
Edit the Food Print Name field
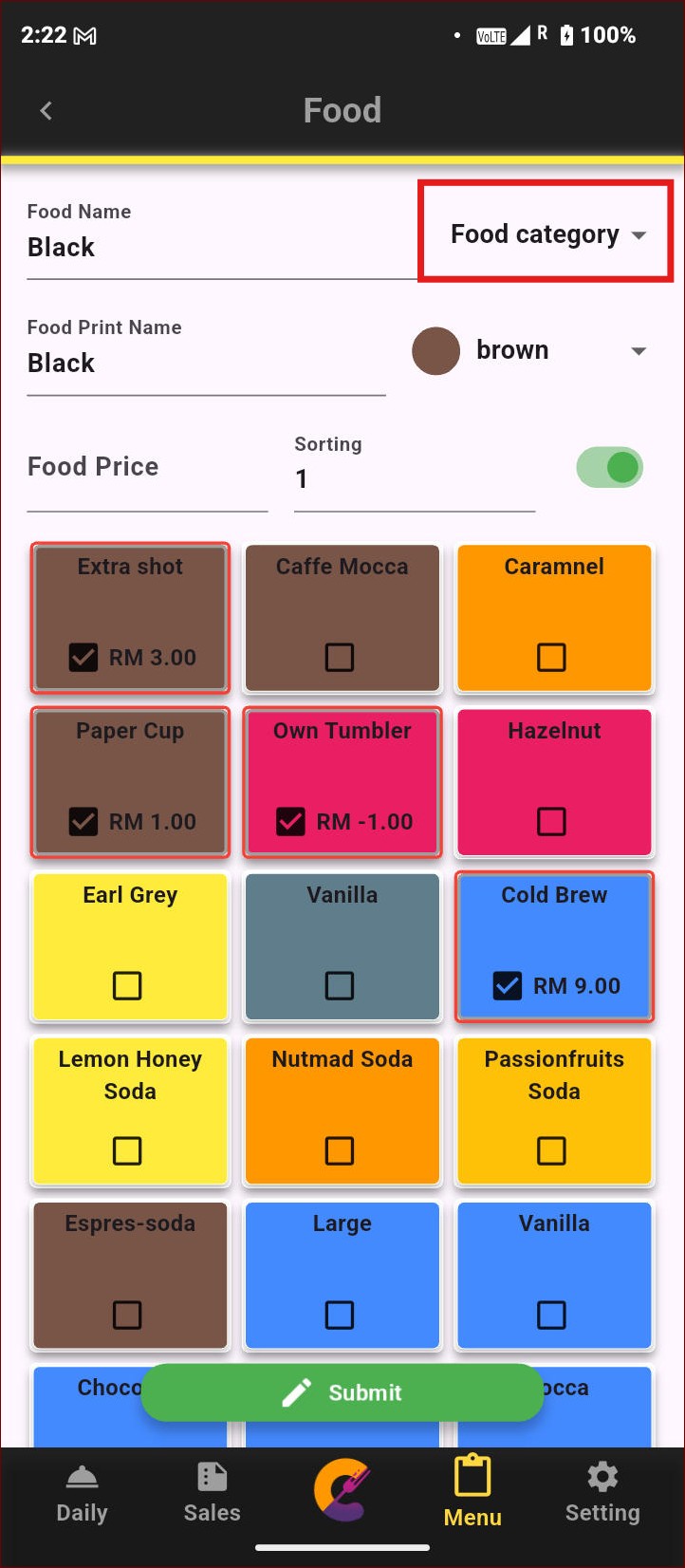point(204,364)
